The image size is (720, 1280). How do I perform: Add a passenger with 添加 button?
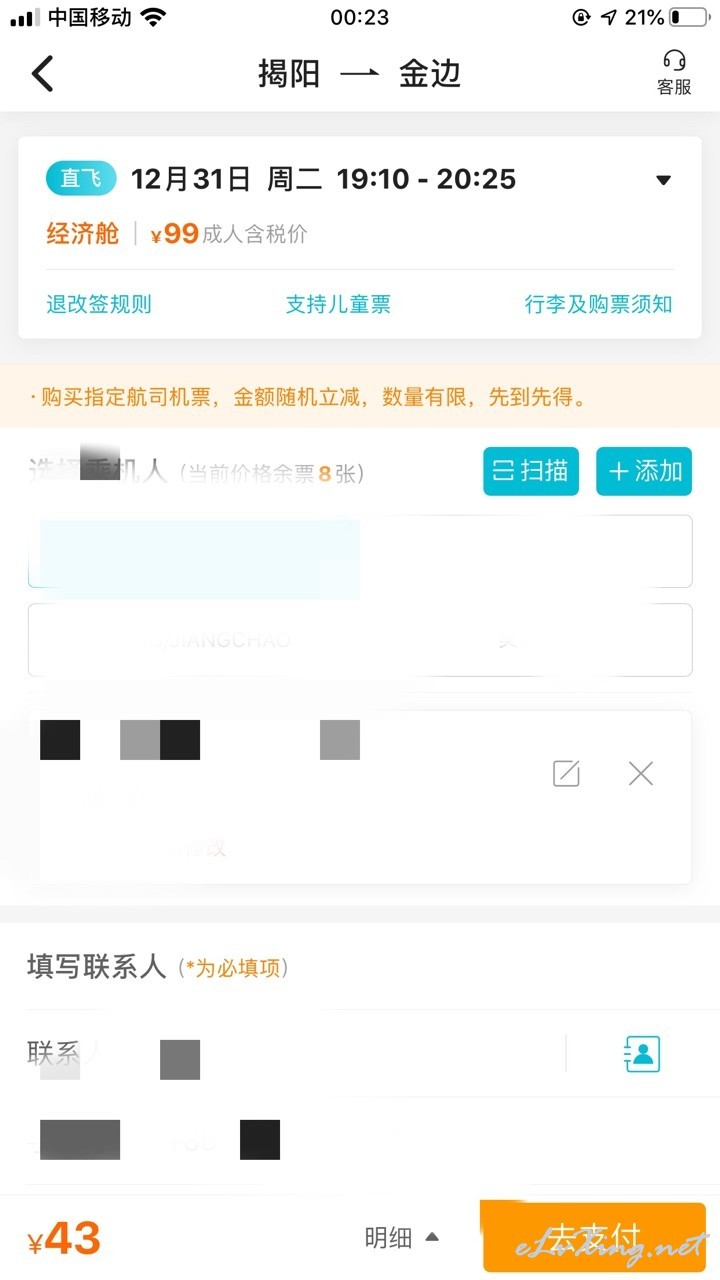click(644, 470)
